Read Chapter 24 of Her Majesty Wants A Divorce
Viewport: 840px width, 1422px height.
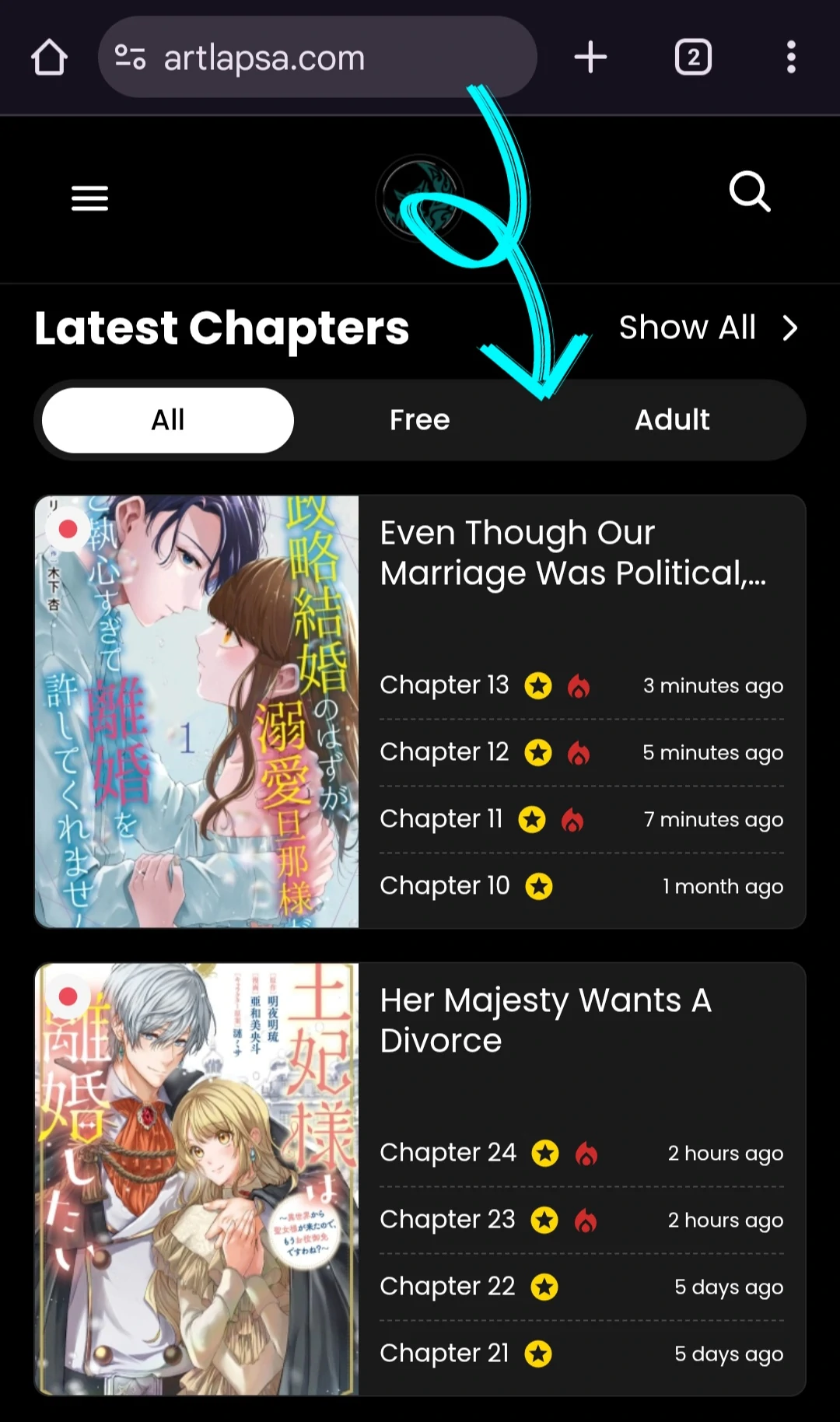coord(448,1153)
